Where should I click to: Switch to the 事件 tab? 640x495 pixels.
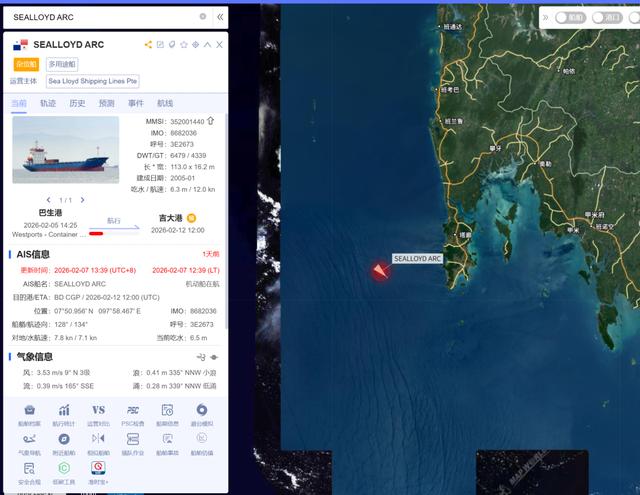[135, 103]
